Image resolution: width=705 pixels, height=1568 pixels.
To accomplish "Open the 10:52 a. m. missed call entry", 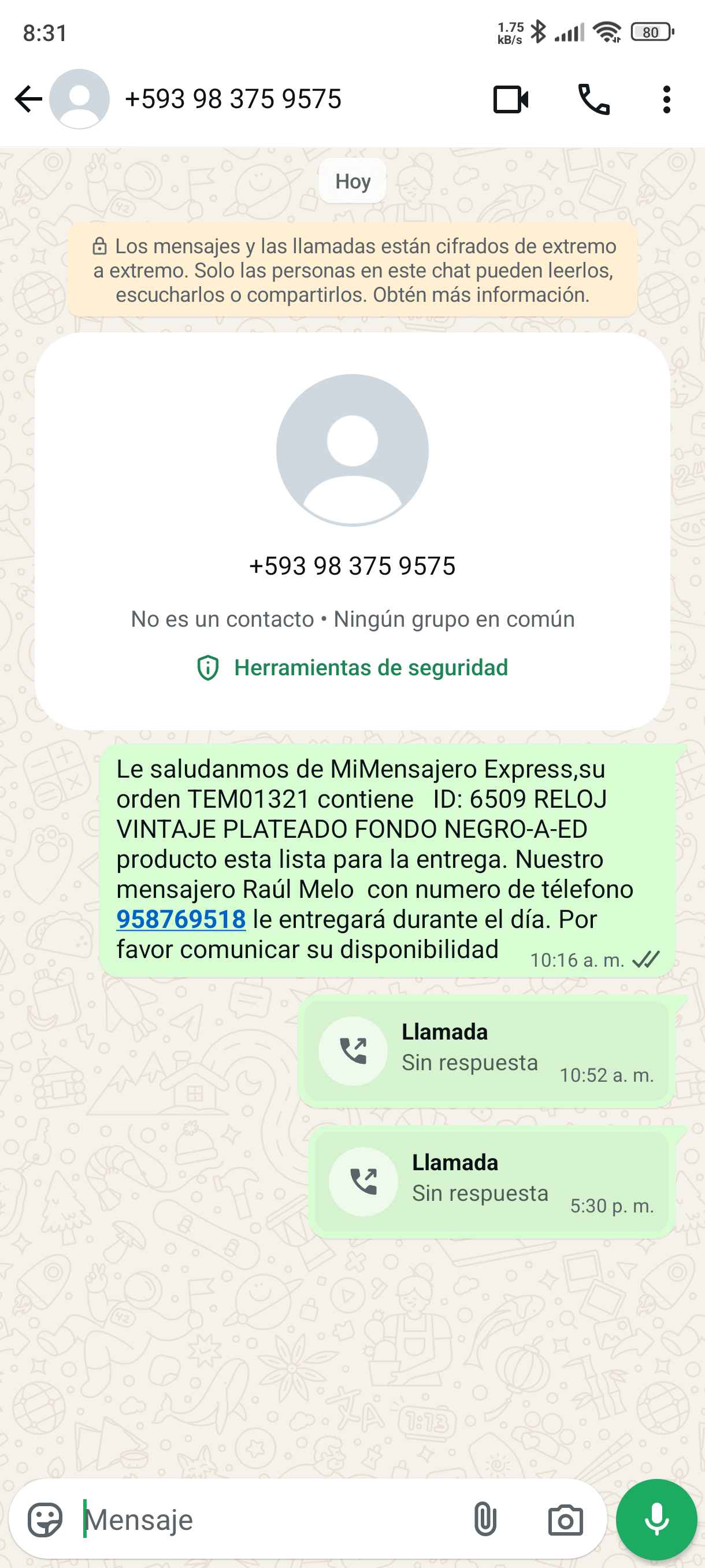I will coord(485,1051).
